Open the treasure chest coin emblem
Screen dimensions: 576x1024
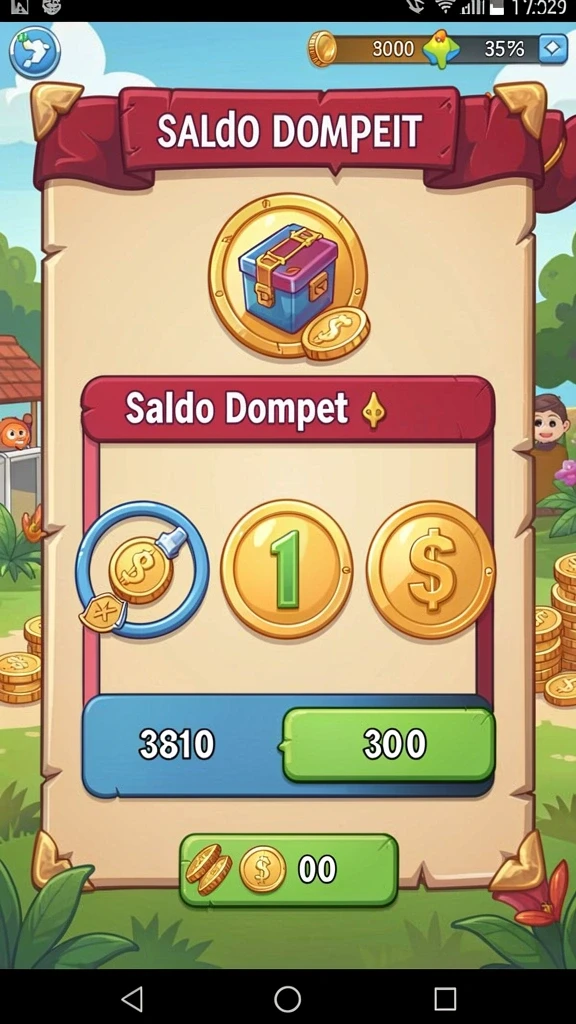289,276
